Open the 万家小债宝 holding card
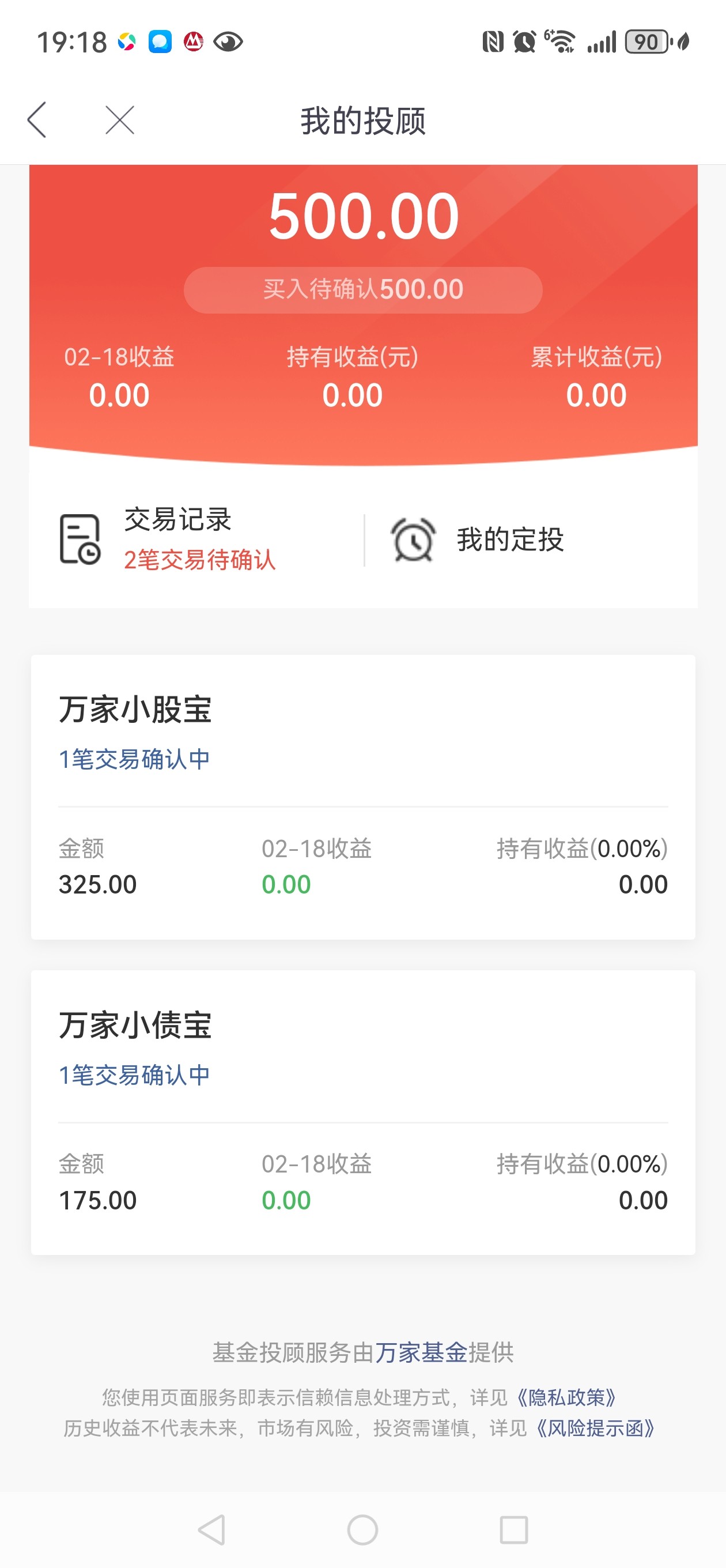 click(x=362, y=1112)
